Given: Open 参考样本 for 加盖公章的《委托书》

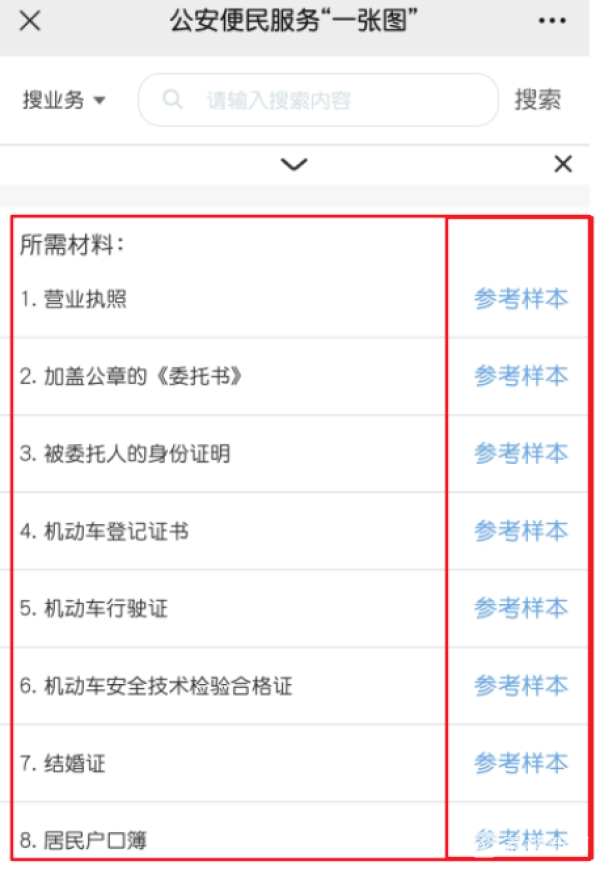Looking at the screenshot, I should point(520,376).
